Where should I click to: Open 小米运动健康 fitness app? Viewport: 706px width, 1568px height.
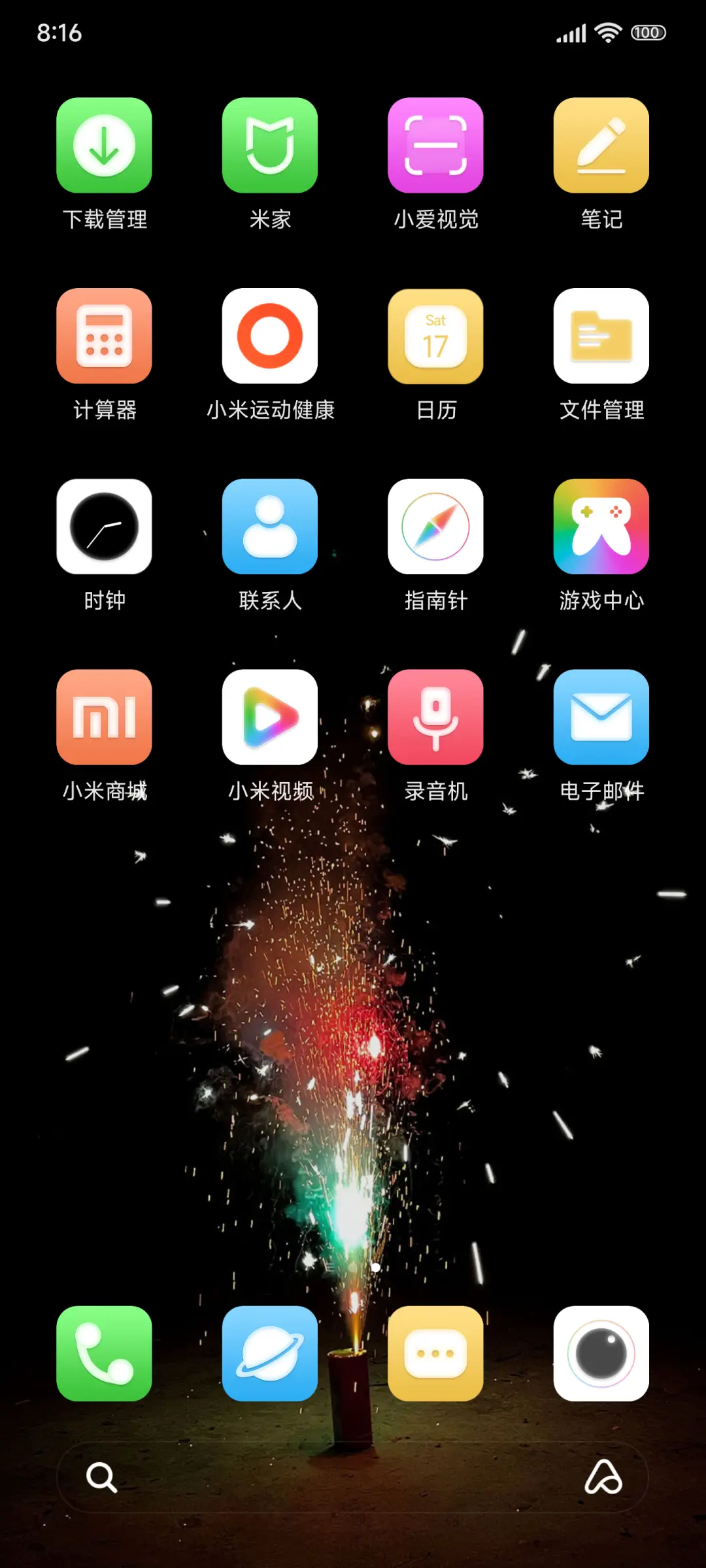pyautogui.click(x=270, y=336)
